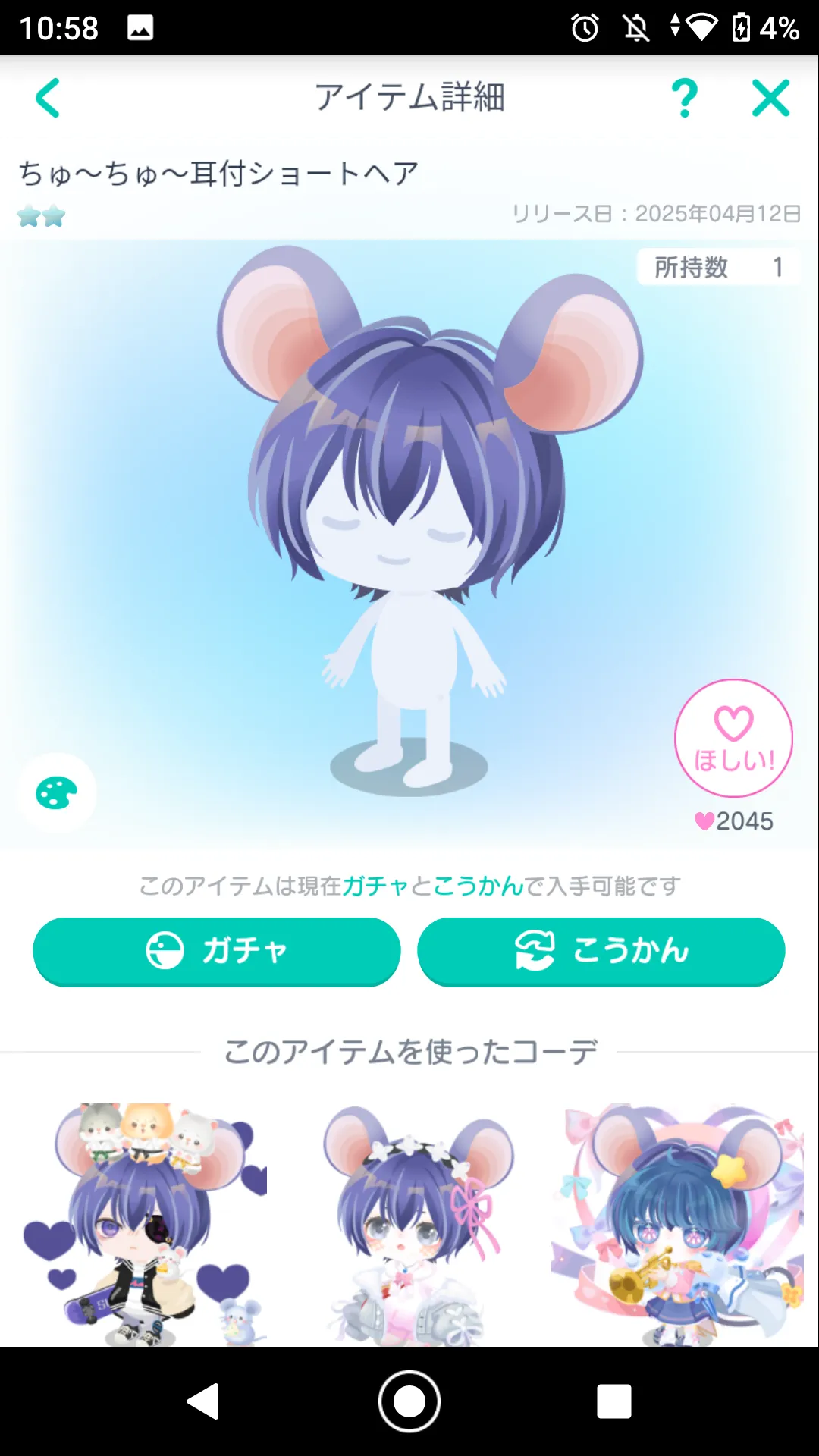Viewport: 819px width, 1456px height.
Task: Tap the system home button
Action: 409,1401
